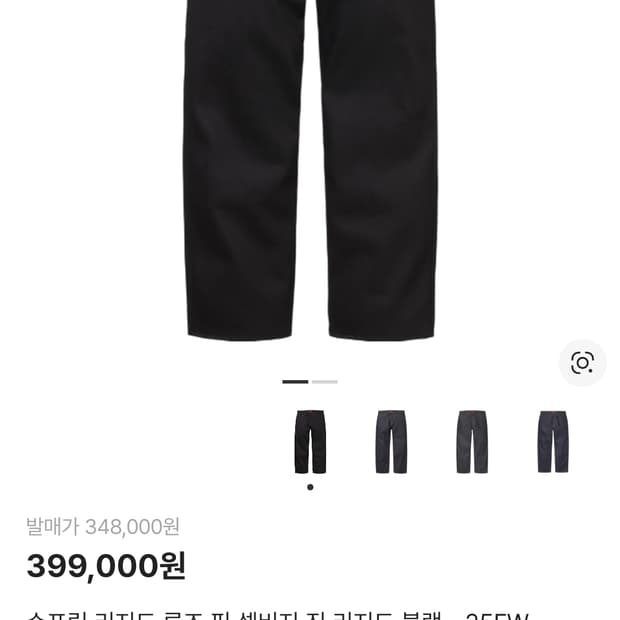Open the large black pants product image
The width and height of the screenshot is (620, 620).
(x=310, y=170)
